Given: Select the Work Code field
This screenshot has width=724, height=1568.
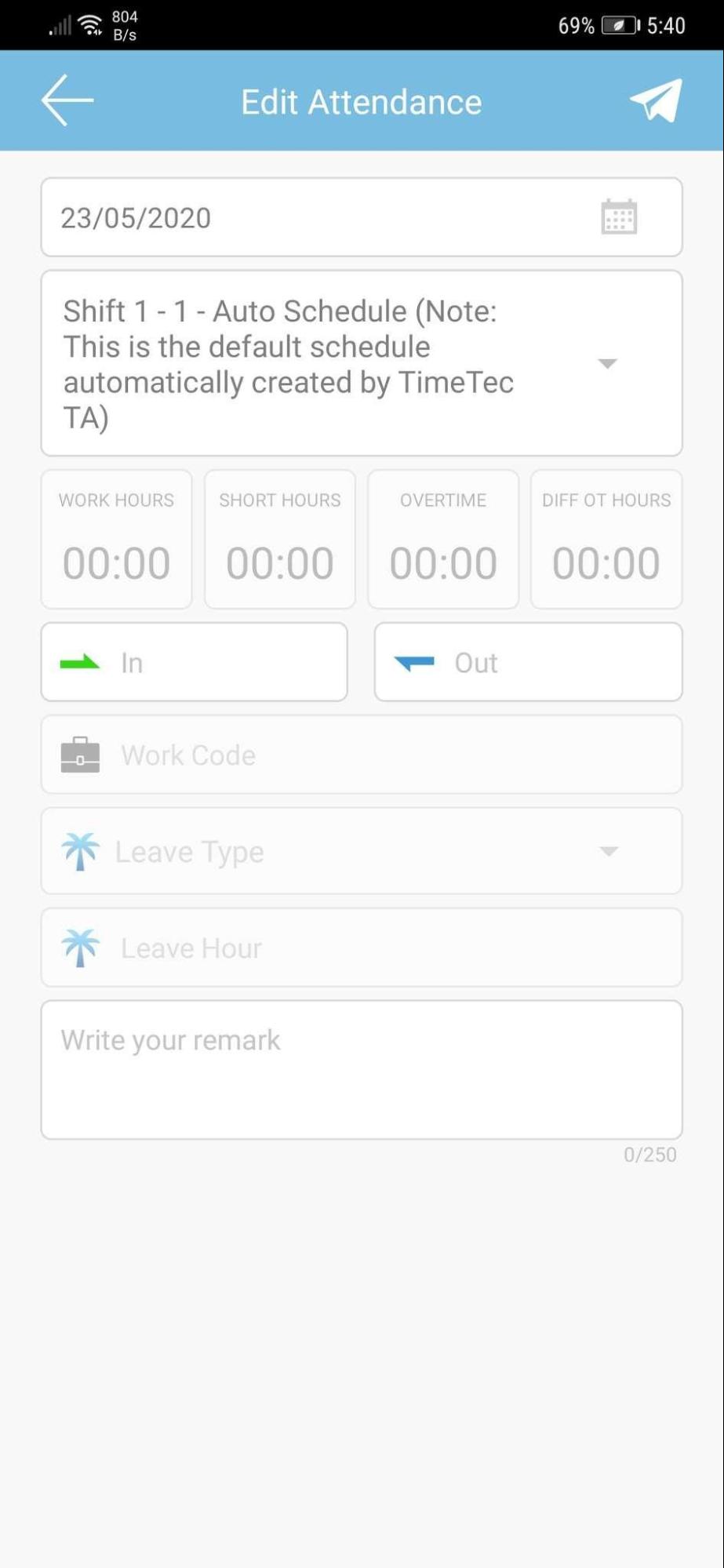Looking at the screenshot, I should [x=362, y=755].
